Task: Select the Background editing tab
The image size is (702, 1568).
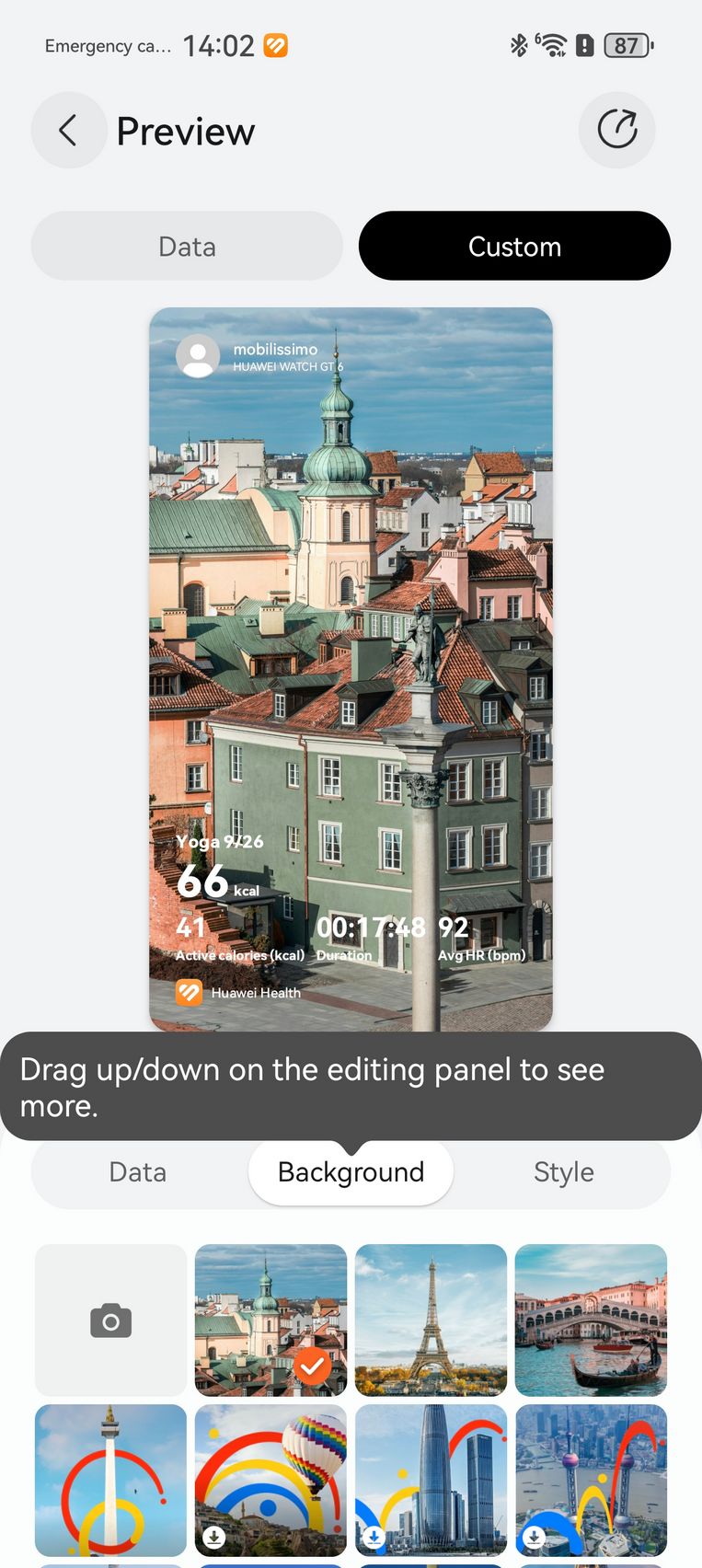Action: click(x=351, y=1171)
